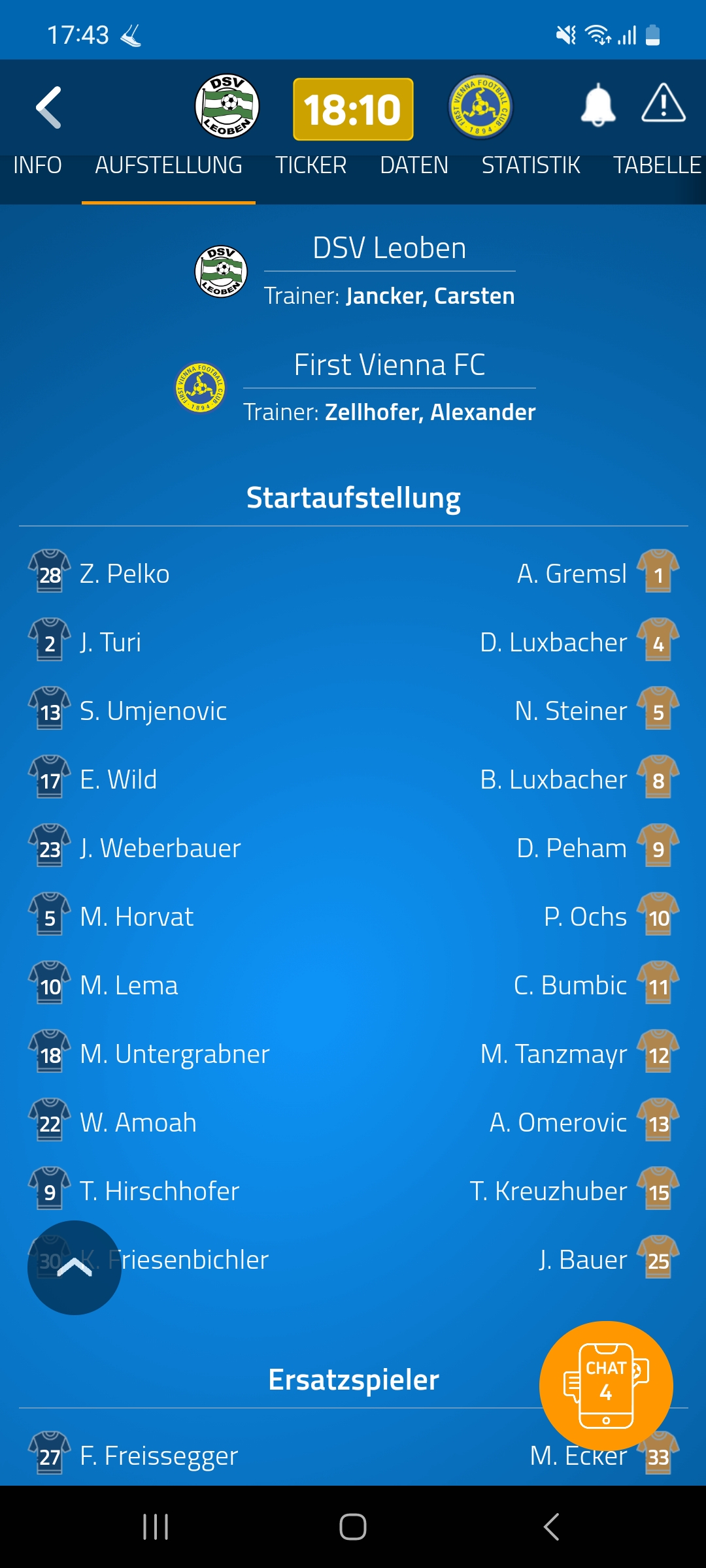Select the STATISTIK tab
706x1568 pixels.
tap(531, 165)
